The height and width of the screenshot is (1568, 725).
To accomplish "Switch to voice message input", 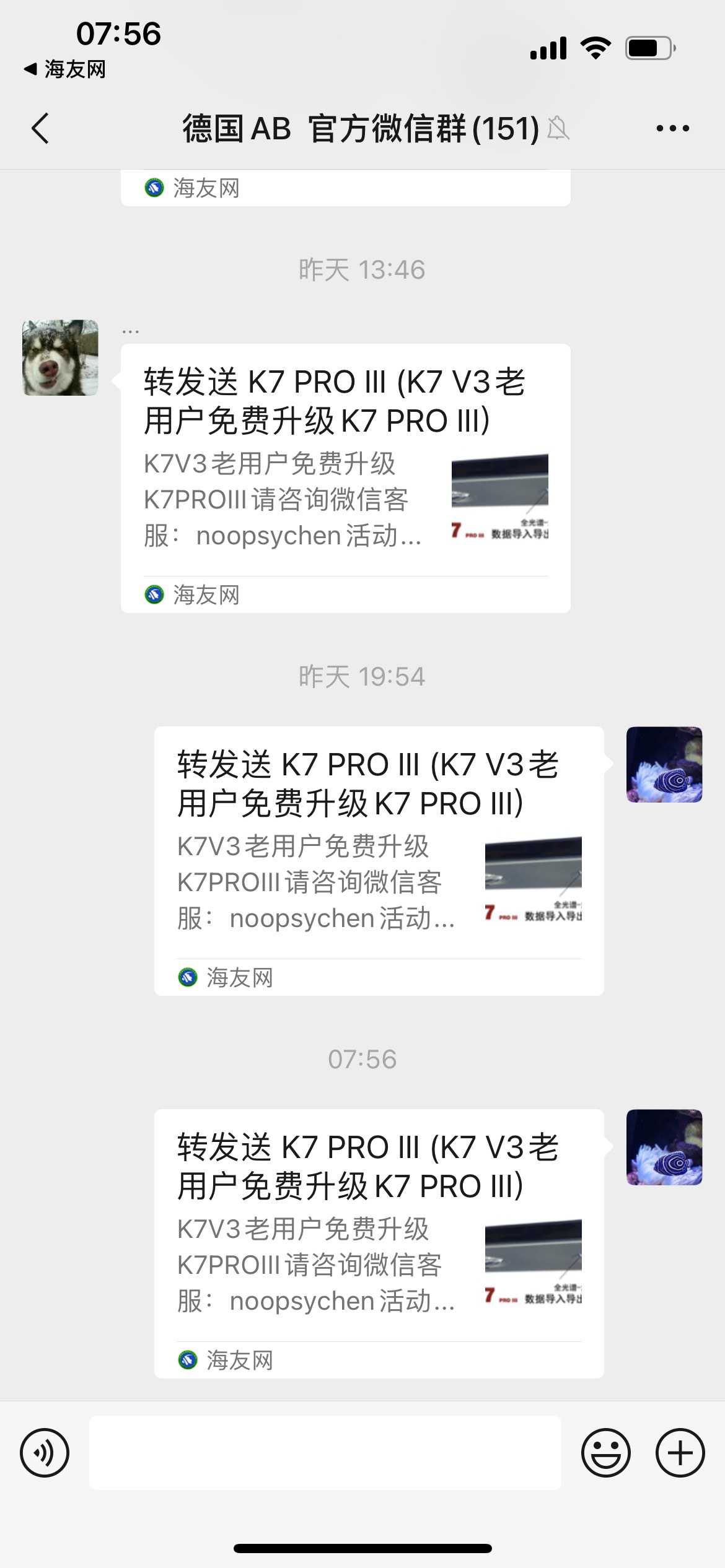I will 45,1452.
